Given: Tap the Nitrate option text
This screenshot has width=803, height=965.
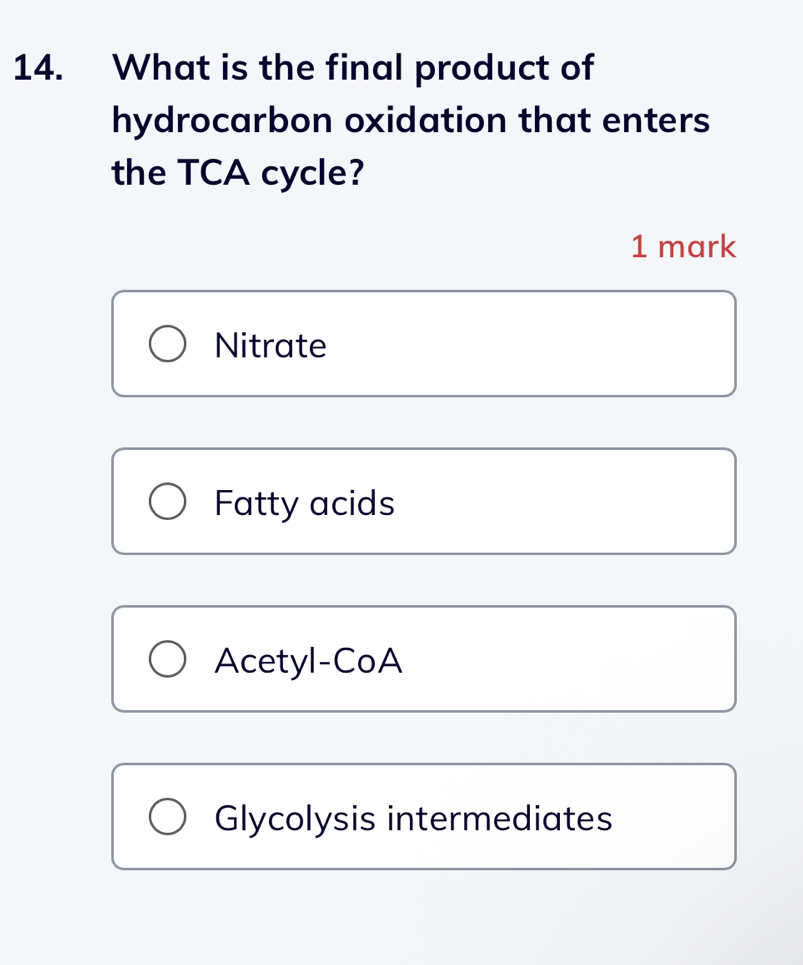Looking at the screenshot, I should click(270, 344).
